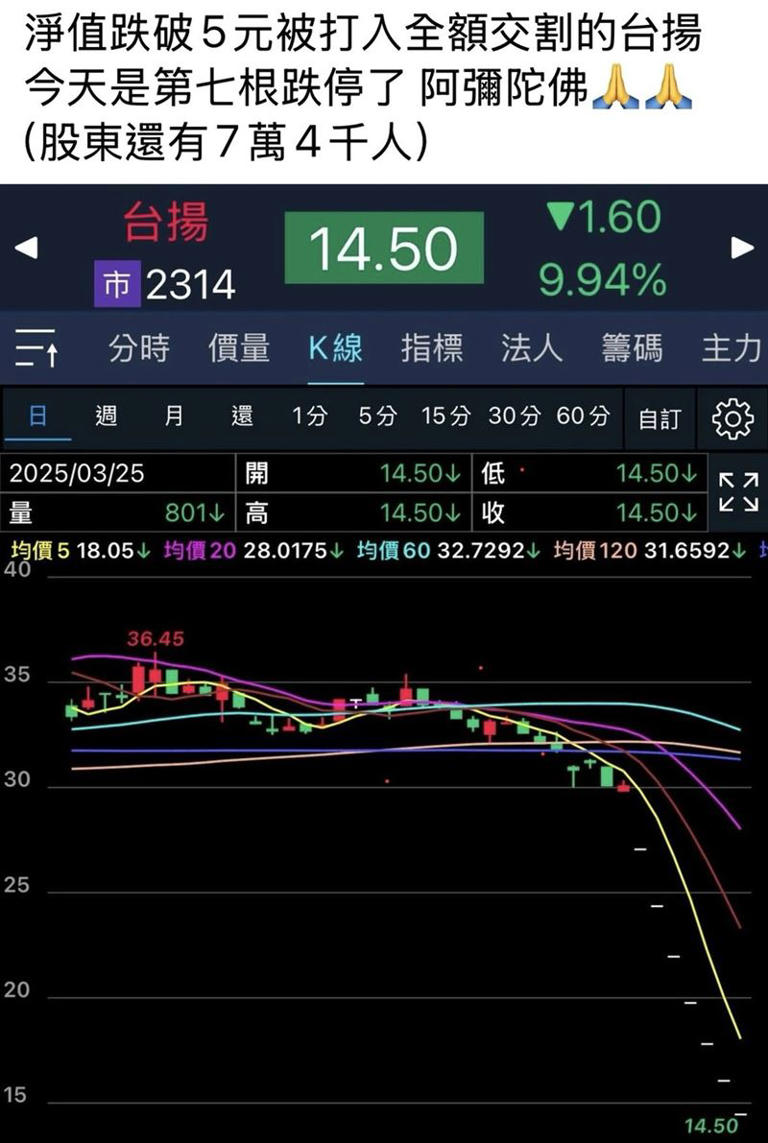Open the 指標 tab
This screenshot has height=1143, width=768.
click(x=432, y=348)
